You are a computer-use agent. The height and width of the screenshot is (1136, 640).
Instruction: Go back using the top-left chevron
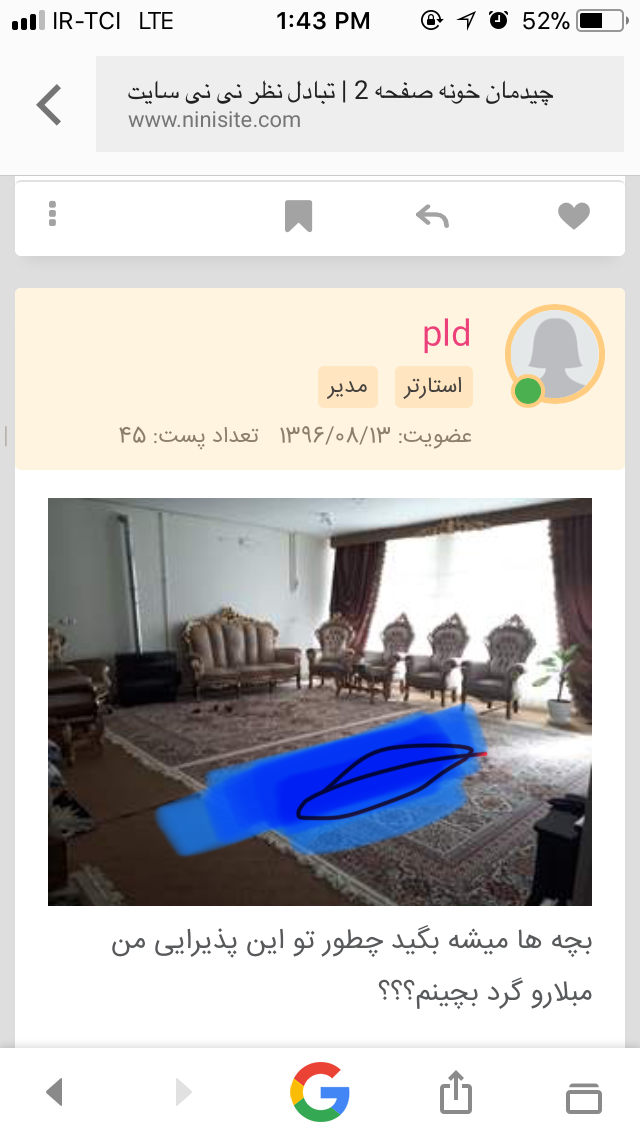pos(48,105)
